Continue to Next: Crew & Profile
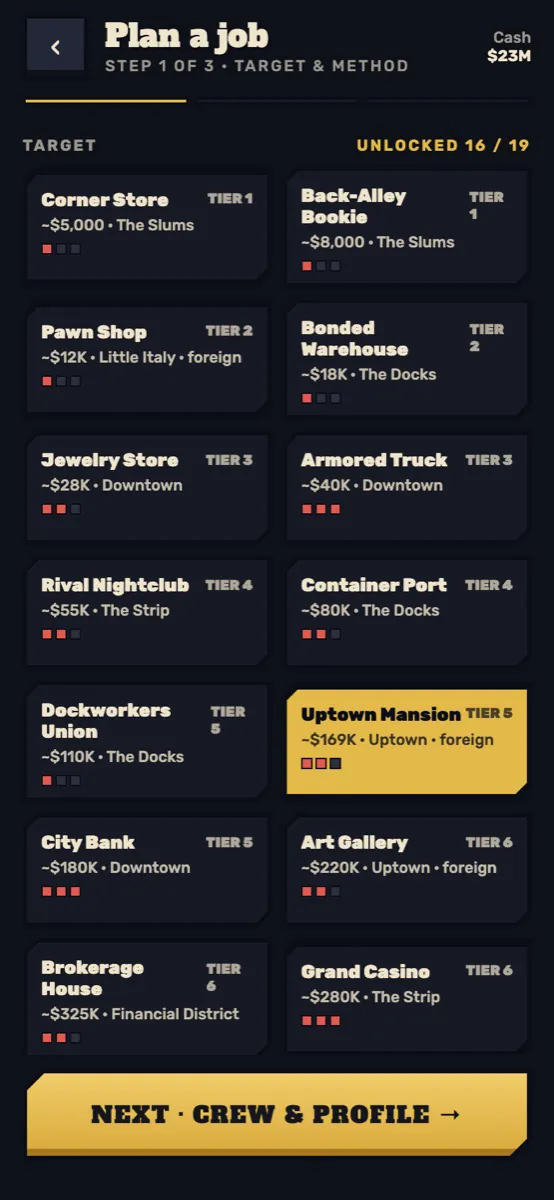Viewport: 554px width, 1200px height. point(277,1114)
